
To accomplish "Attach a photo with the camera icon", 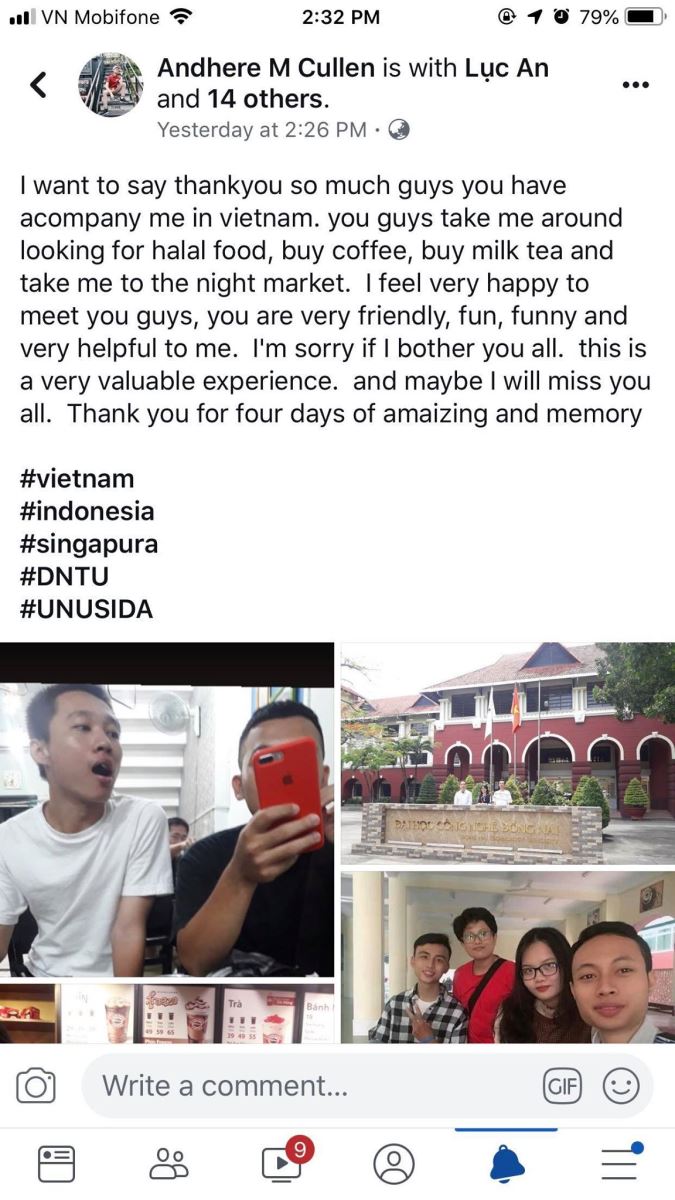I will pyautogui.click(x=36, y=1086).
